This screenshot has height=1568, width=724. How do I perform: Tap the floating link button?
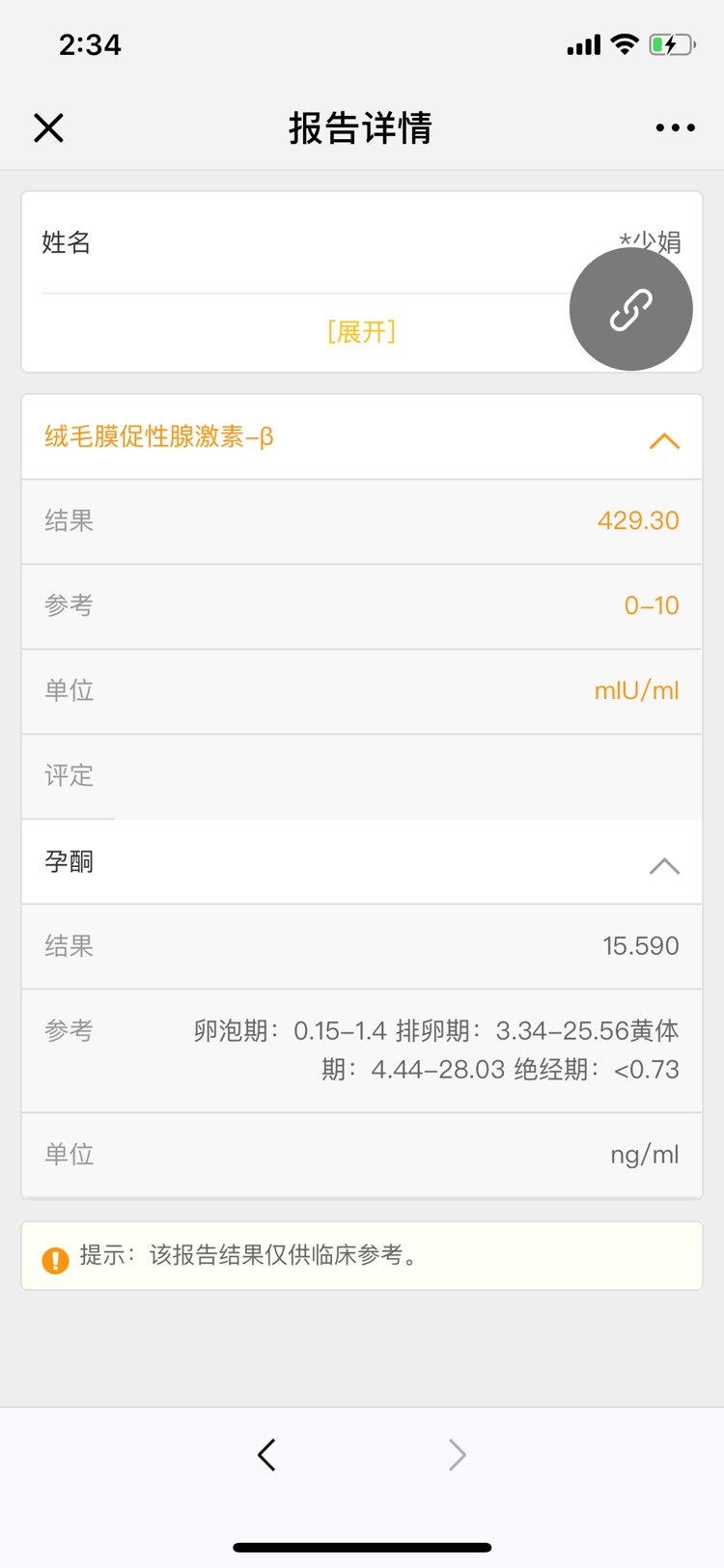[x=631, y=309]
